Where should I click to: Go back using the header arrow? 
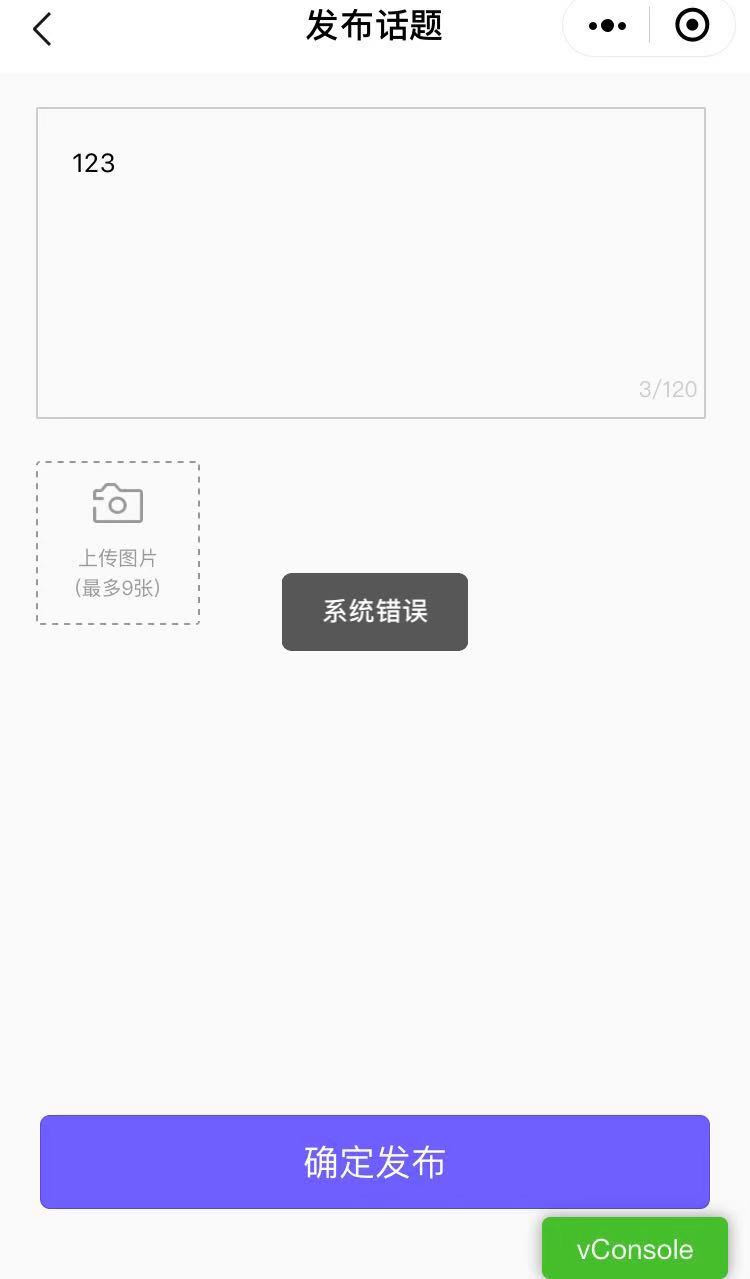[x=42, y=29]
